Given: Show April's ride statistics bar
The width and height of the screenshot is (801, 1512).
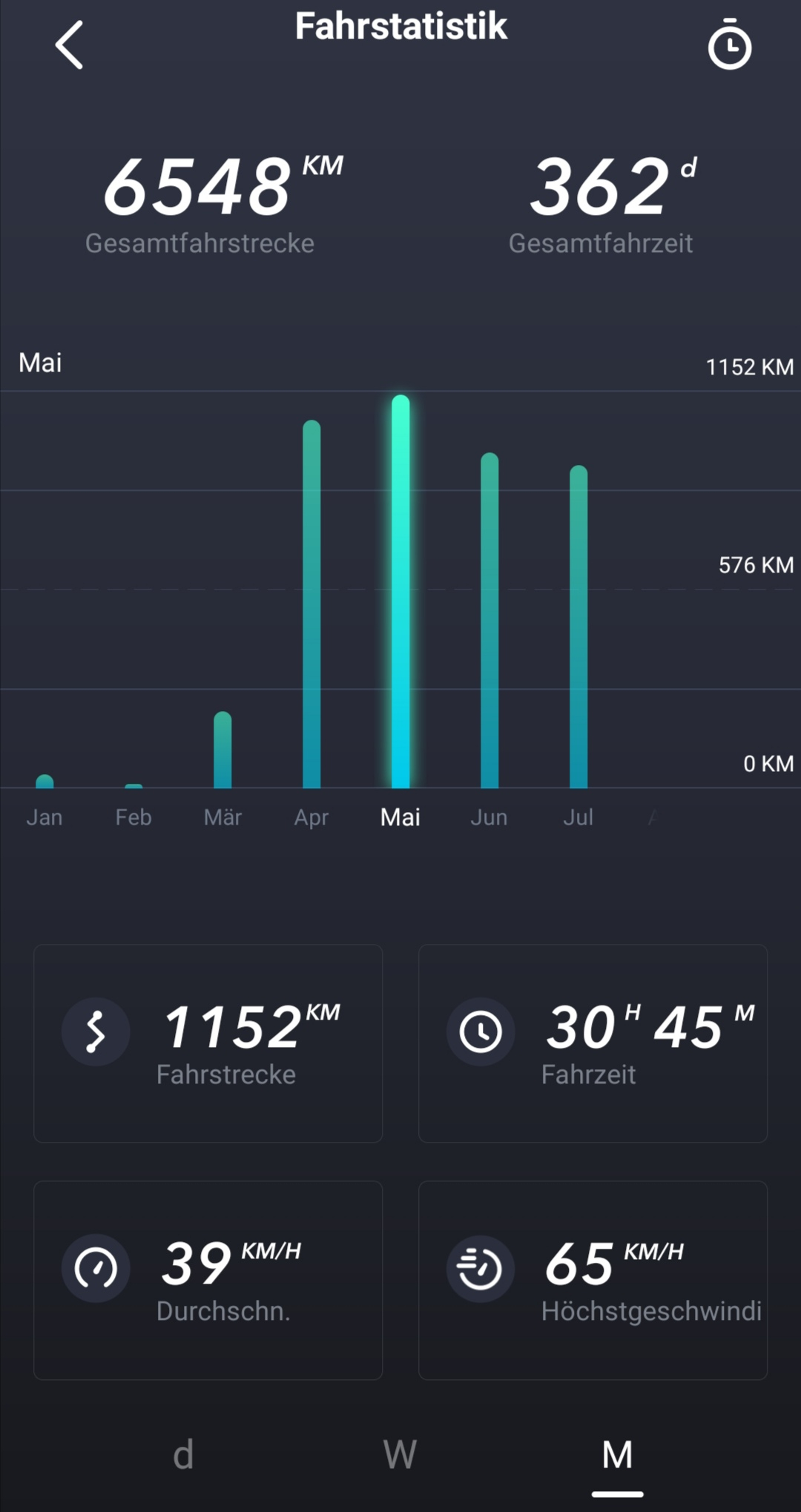Looking at the screenshot, I should (311, 604).
